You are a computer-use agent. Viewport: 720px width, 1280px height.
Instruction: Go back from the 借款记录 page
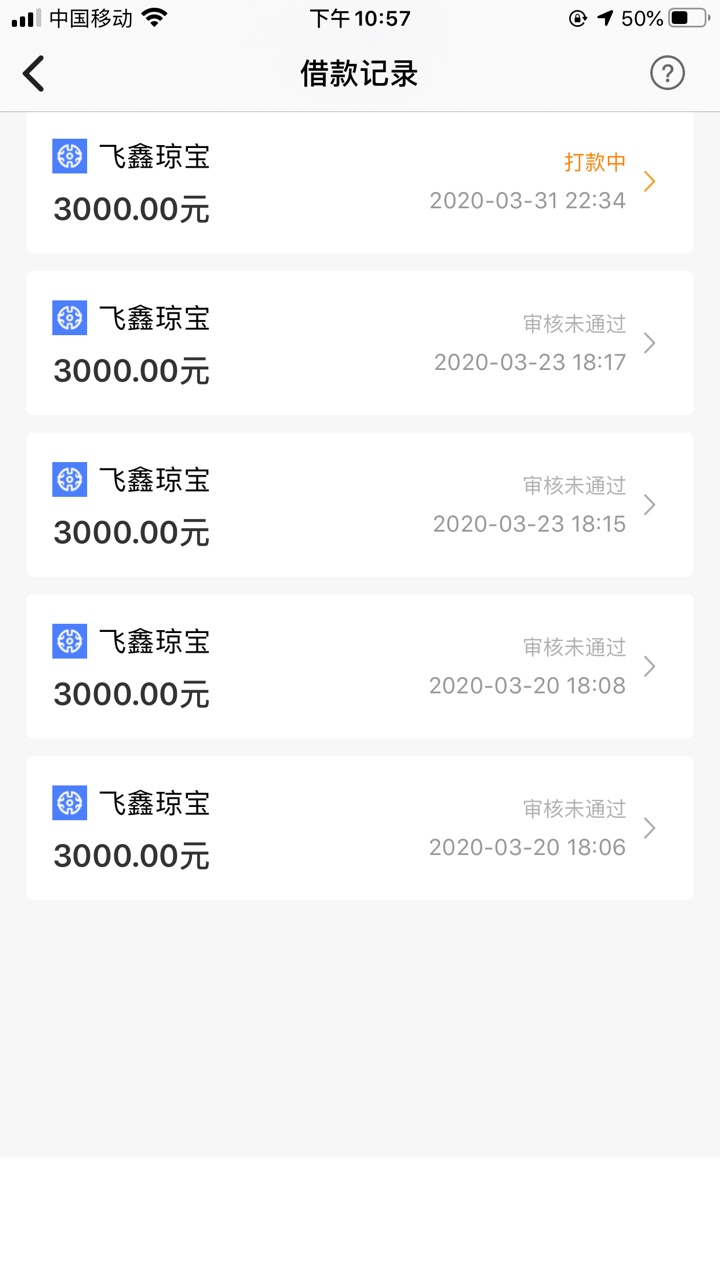tap(34, 73)
